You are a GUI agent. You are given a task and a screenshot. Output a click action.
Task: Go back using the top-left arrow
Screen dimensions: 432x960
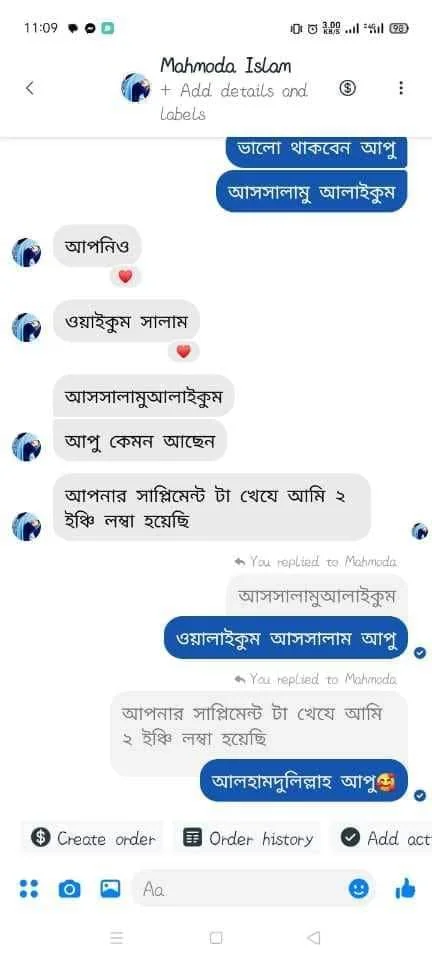(x=29, y=88)
